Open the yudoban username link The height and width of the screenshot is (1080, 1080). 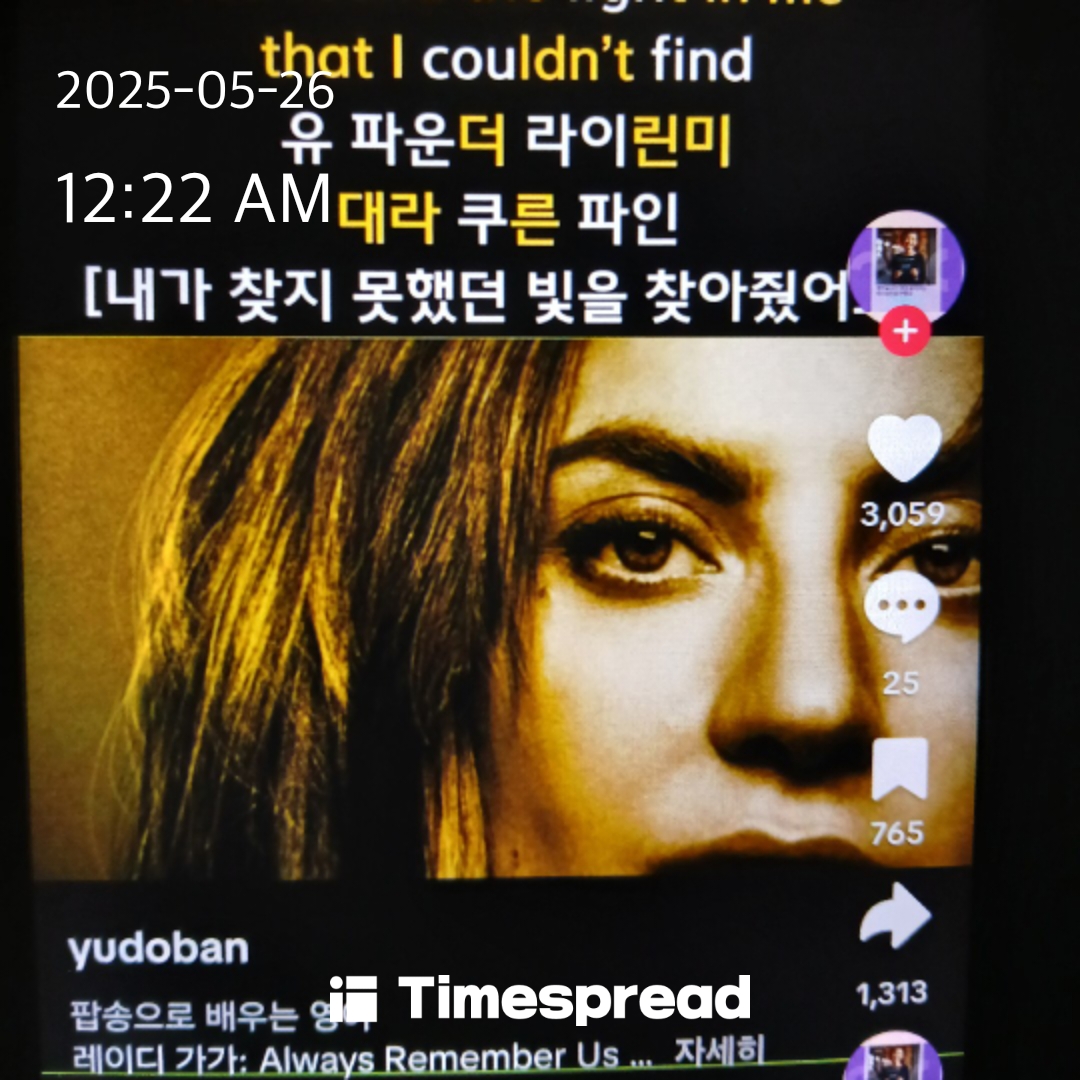pyautogui.click(x=158, y=948)
